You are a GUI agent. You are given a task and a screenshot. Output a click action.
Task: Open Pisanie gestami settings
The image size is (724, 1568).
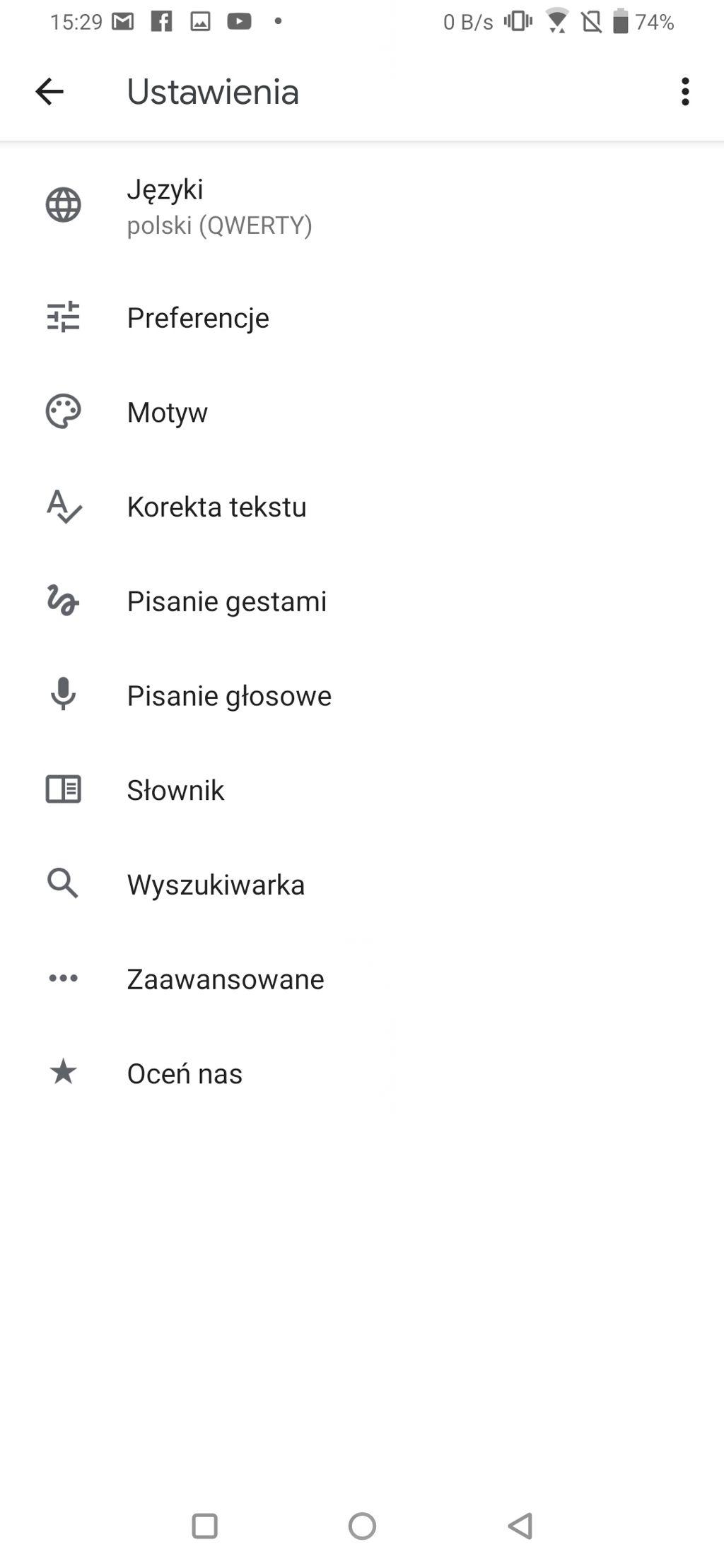226,601
